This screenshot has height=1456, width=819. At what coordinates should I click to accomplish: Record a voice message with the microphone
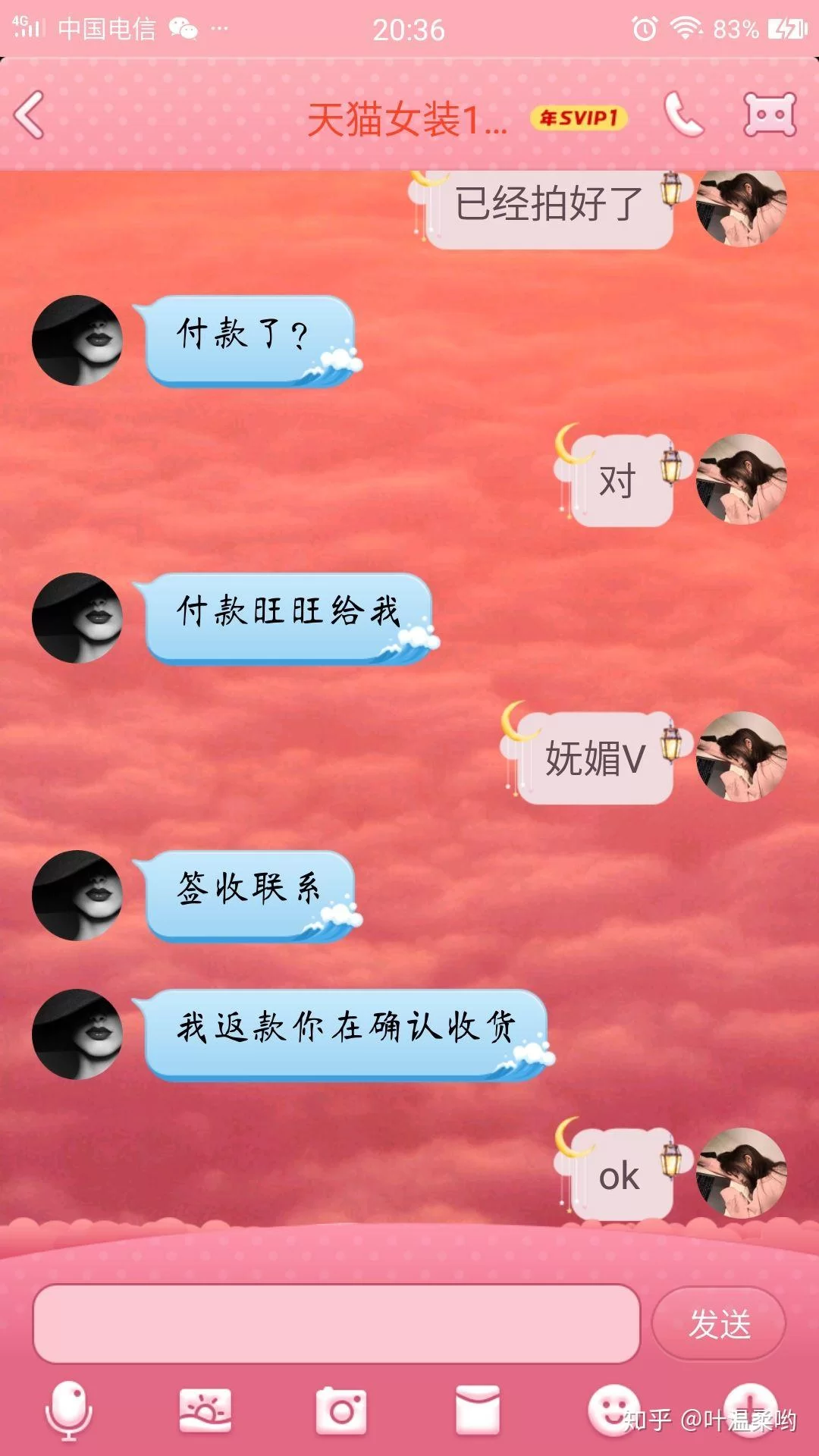tap(69, 1410)
